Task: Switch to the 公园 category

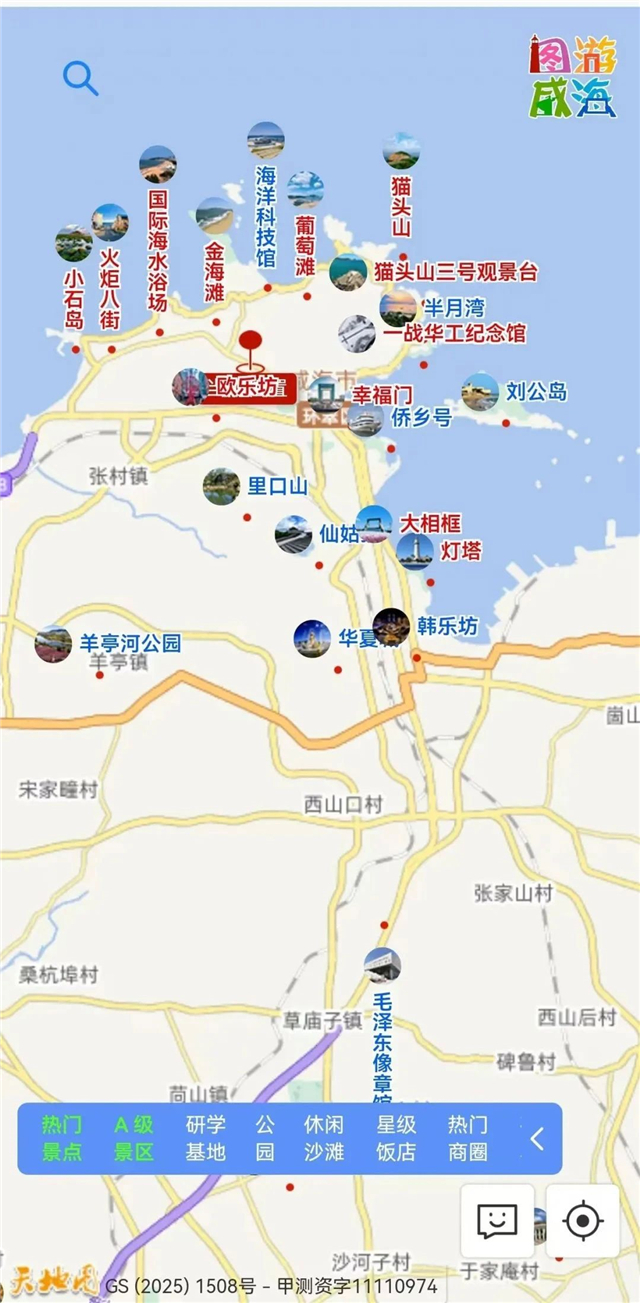Action: (x=264, y=1138)
